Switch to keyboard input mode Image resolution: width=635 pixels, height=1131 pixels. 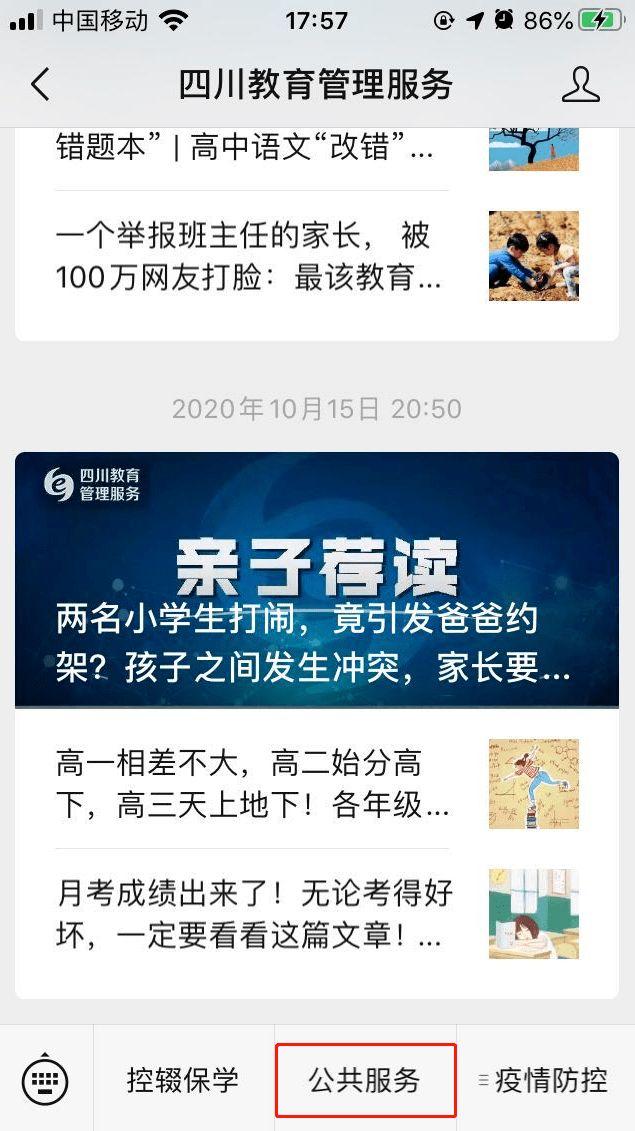point(45,1080)
